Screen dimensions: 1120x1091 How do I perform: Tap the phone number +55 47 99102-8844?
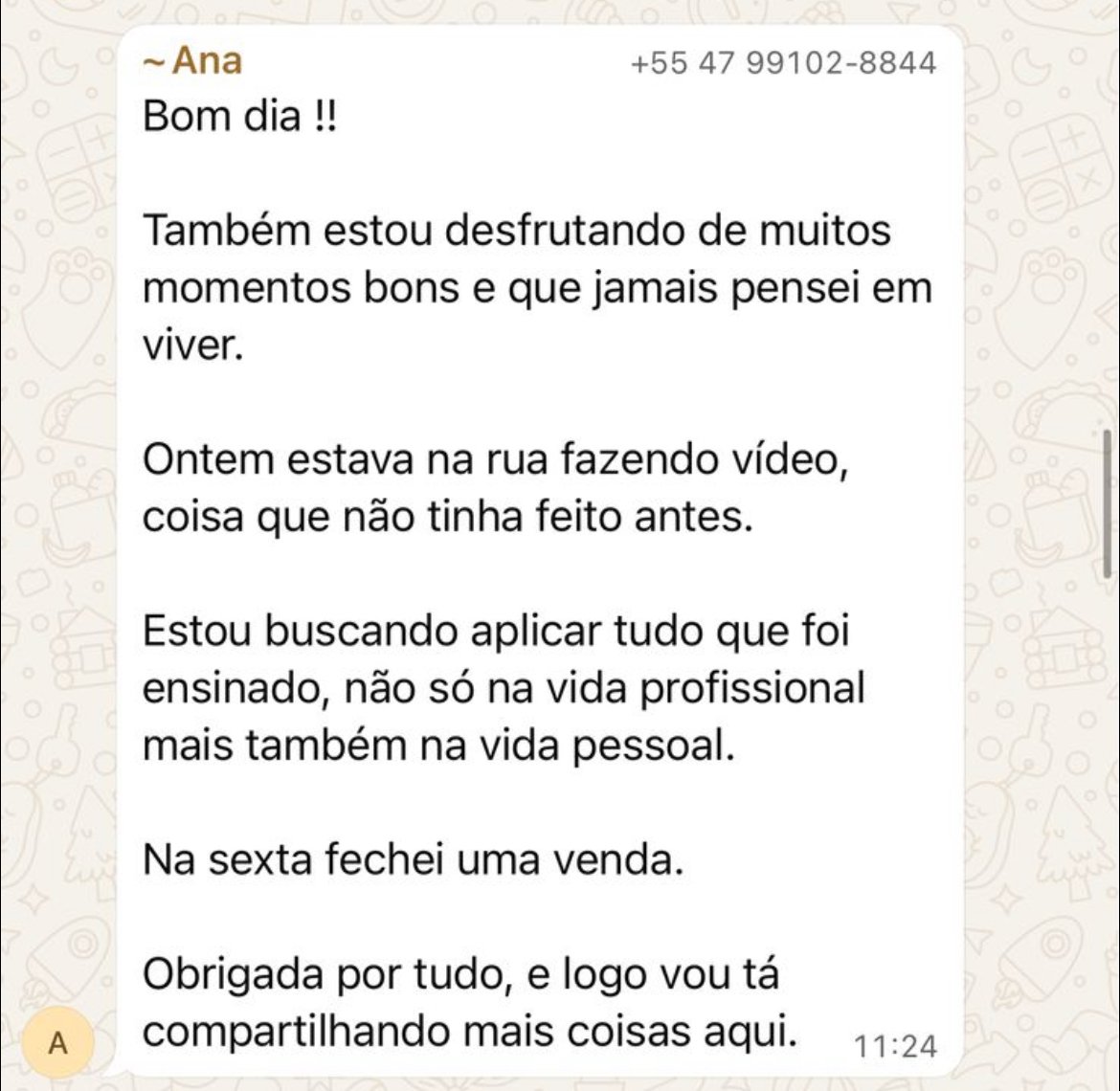(x=782, y=63)
